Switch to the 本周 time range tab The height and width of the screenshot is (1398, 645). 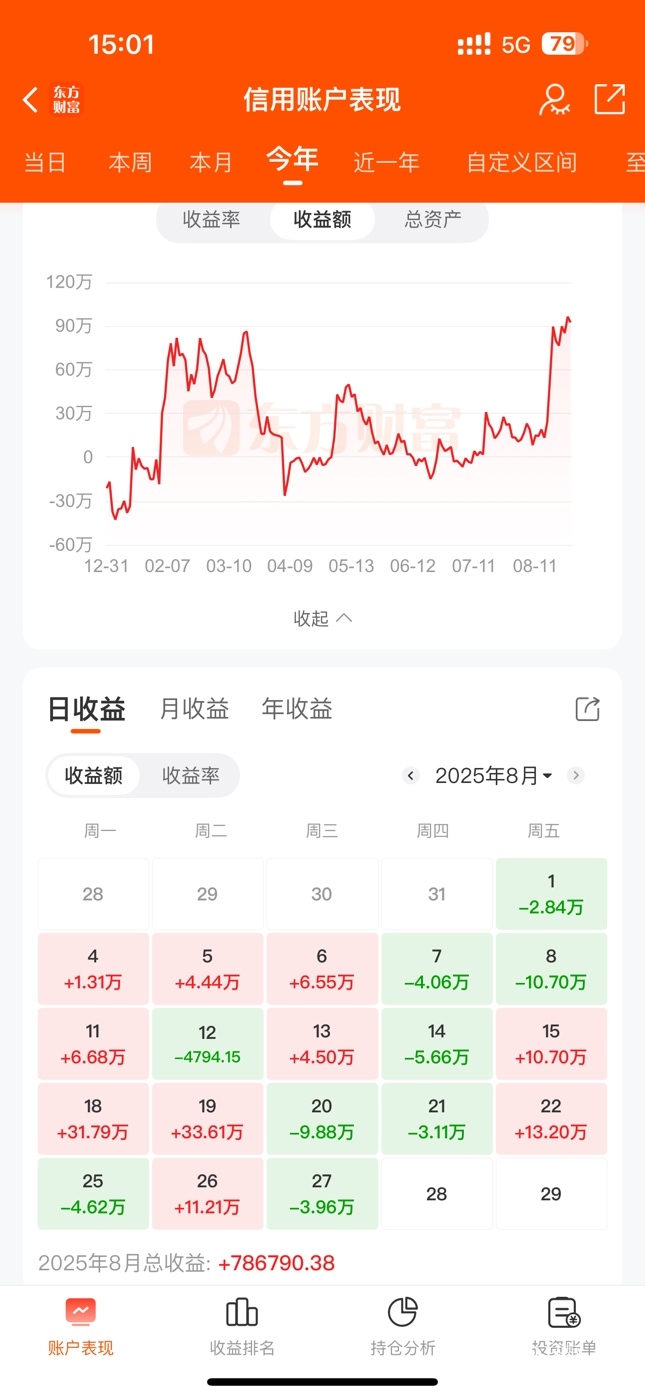(x=130, y=162)
